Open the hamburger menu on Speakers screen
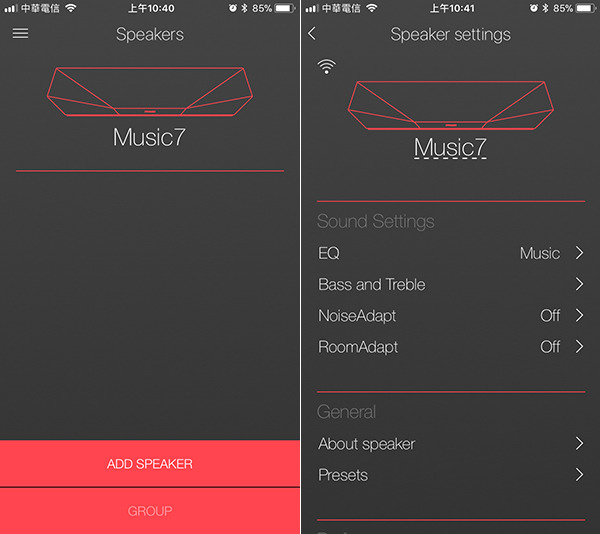The image size is (600, 534). [20, 34]
